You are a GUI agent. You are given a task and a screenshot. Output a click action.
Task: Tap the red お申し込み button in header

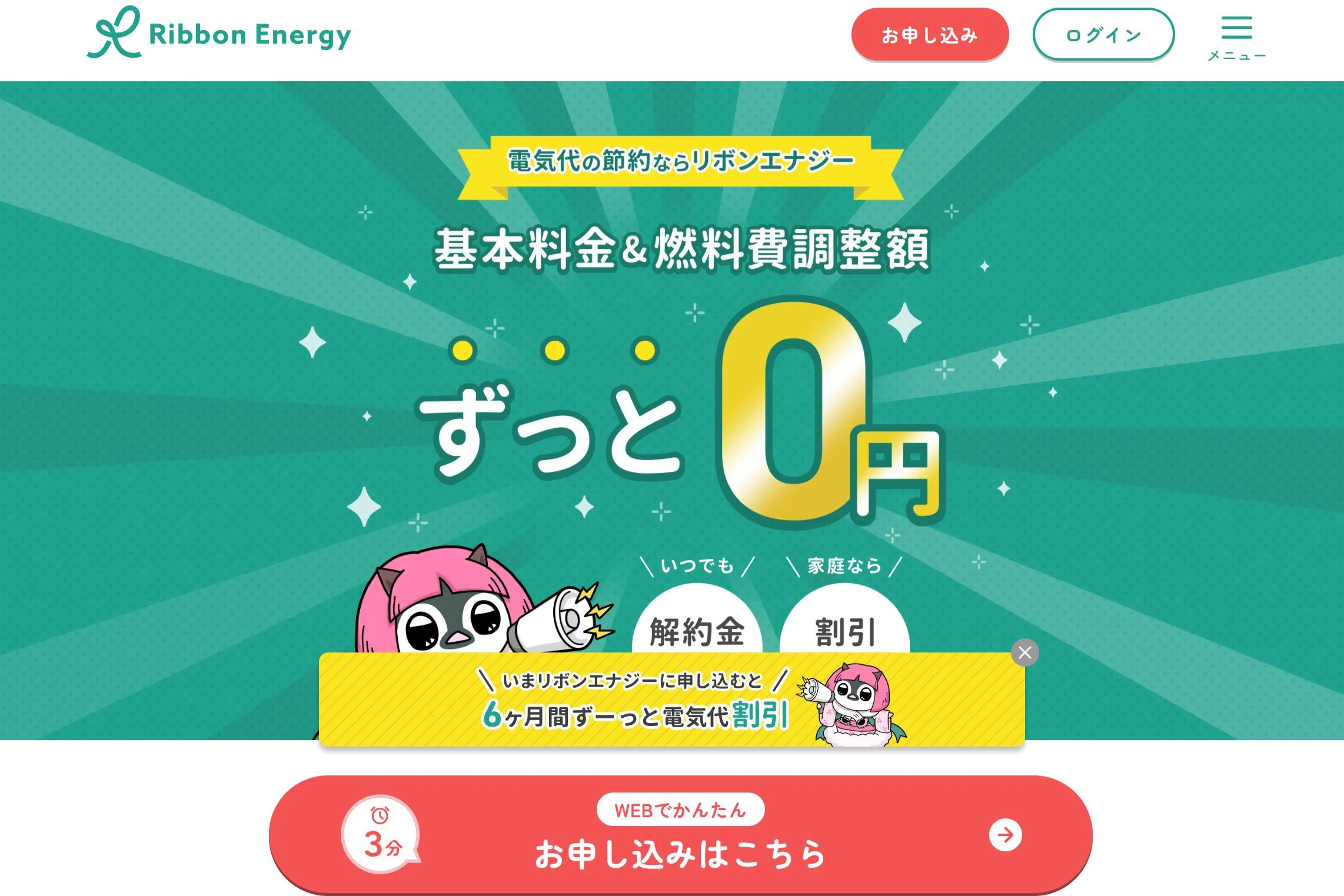(x=929, y=35)
